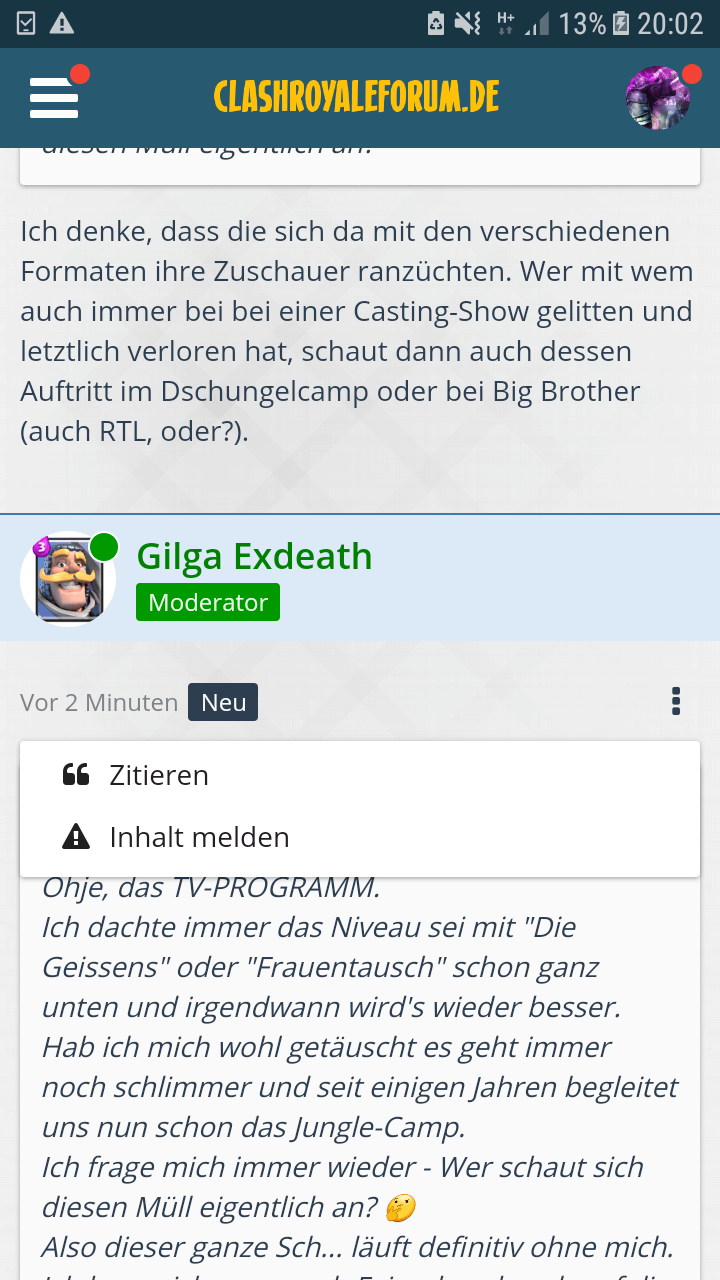Select Zitieren to quote this post
Image resolution: width=720 pixels, height=1280 pixels.
click(158, 775)
